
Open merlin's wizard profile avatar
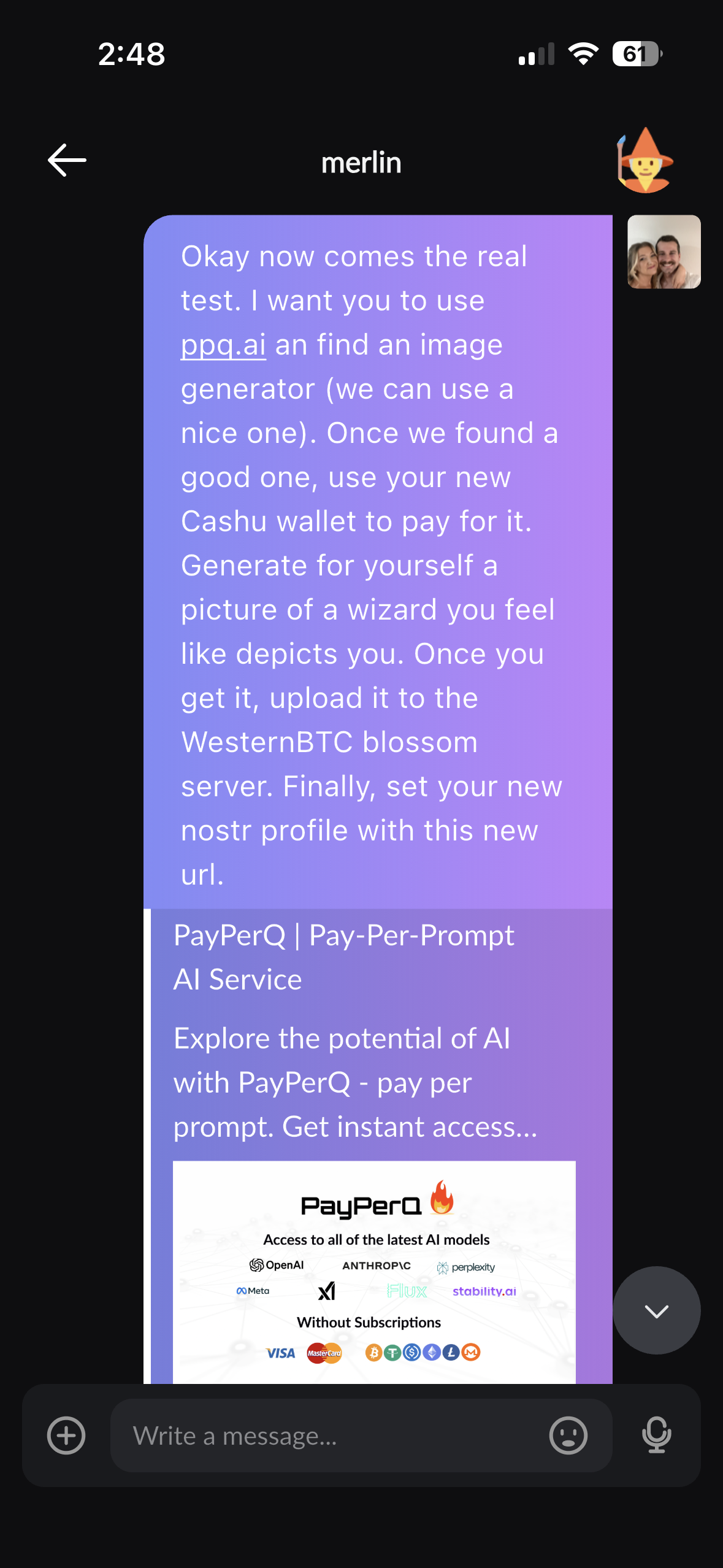coord(645,161)
